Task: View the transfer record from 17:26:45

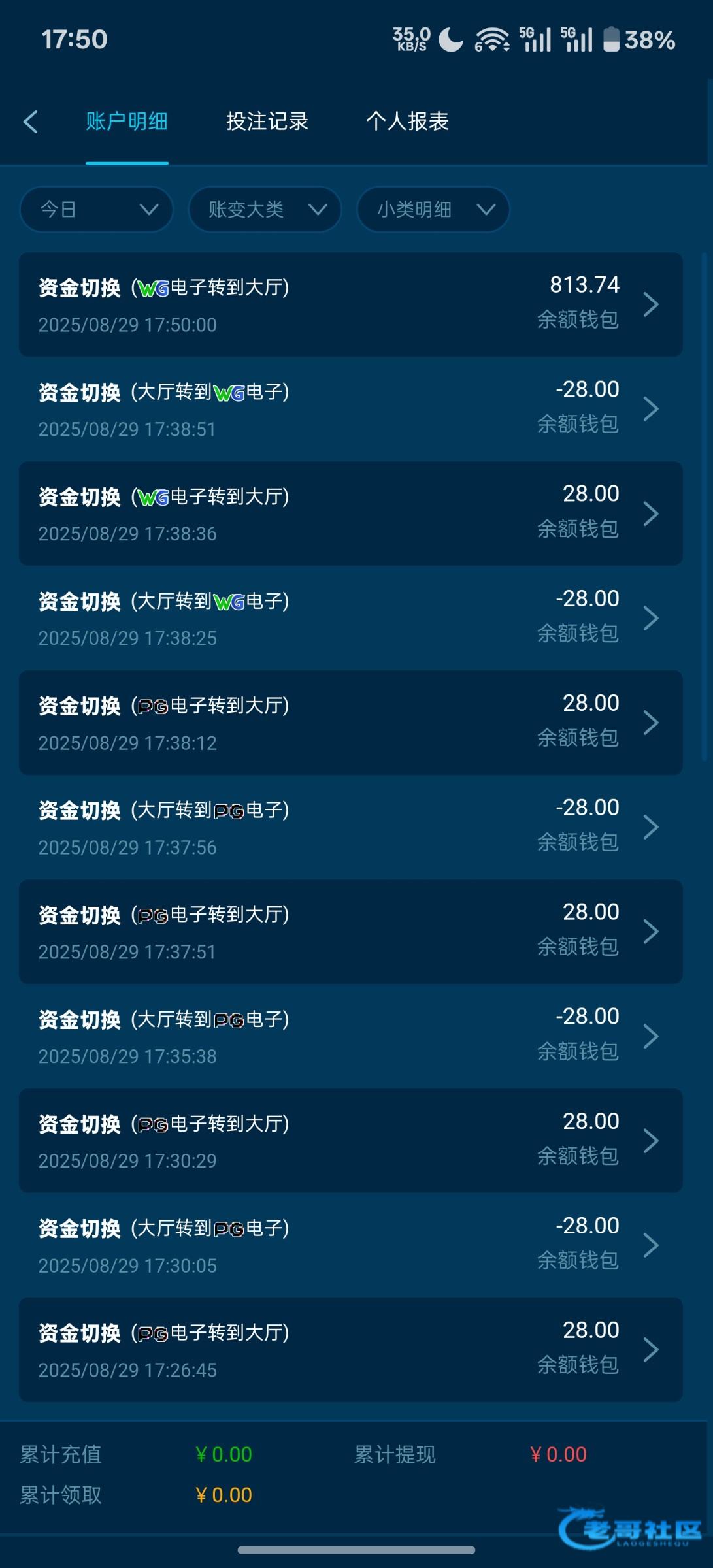Action: click(x=351, y=1350)
